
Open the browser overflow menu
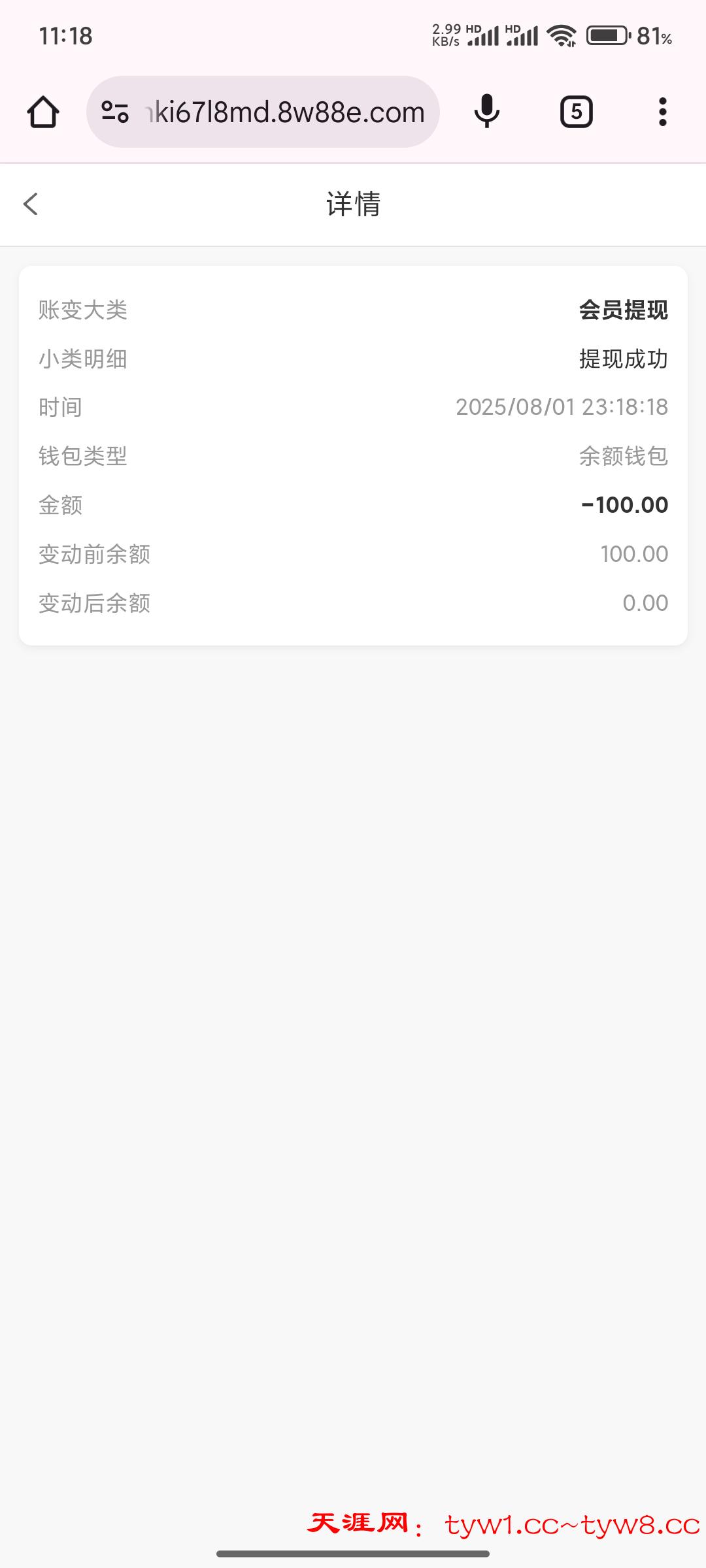662,112
